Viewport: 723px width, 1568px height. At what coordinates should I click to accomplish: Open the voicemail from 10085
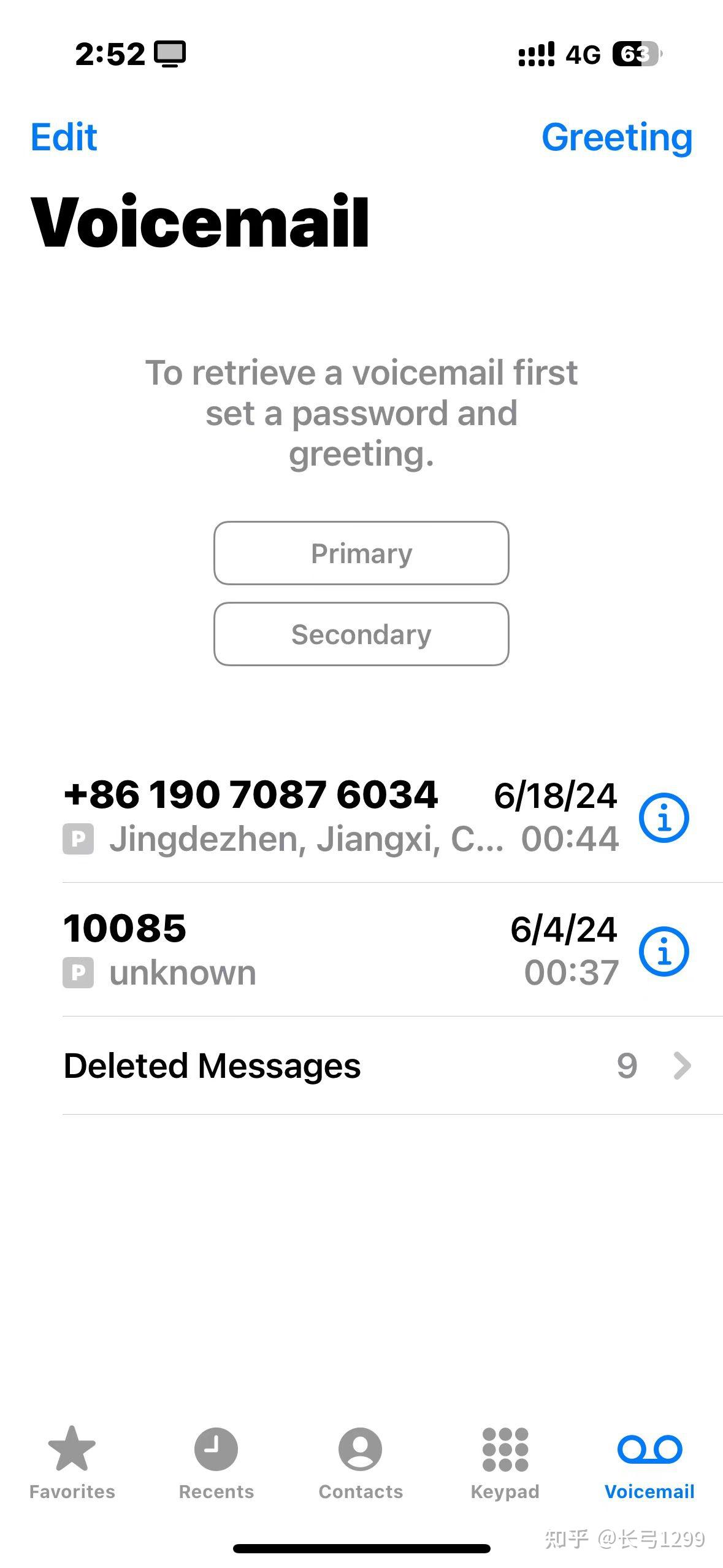[307, 950]
